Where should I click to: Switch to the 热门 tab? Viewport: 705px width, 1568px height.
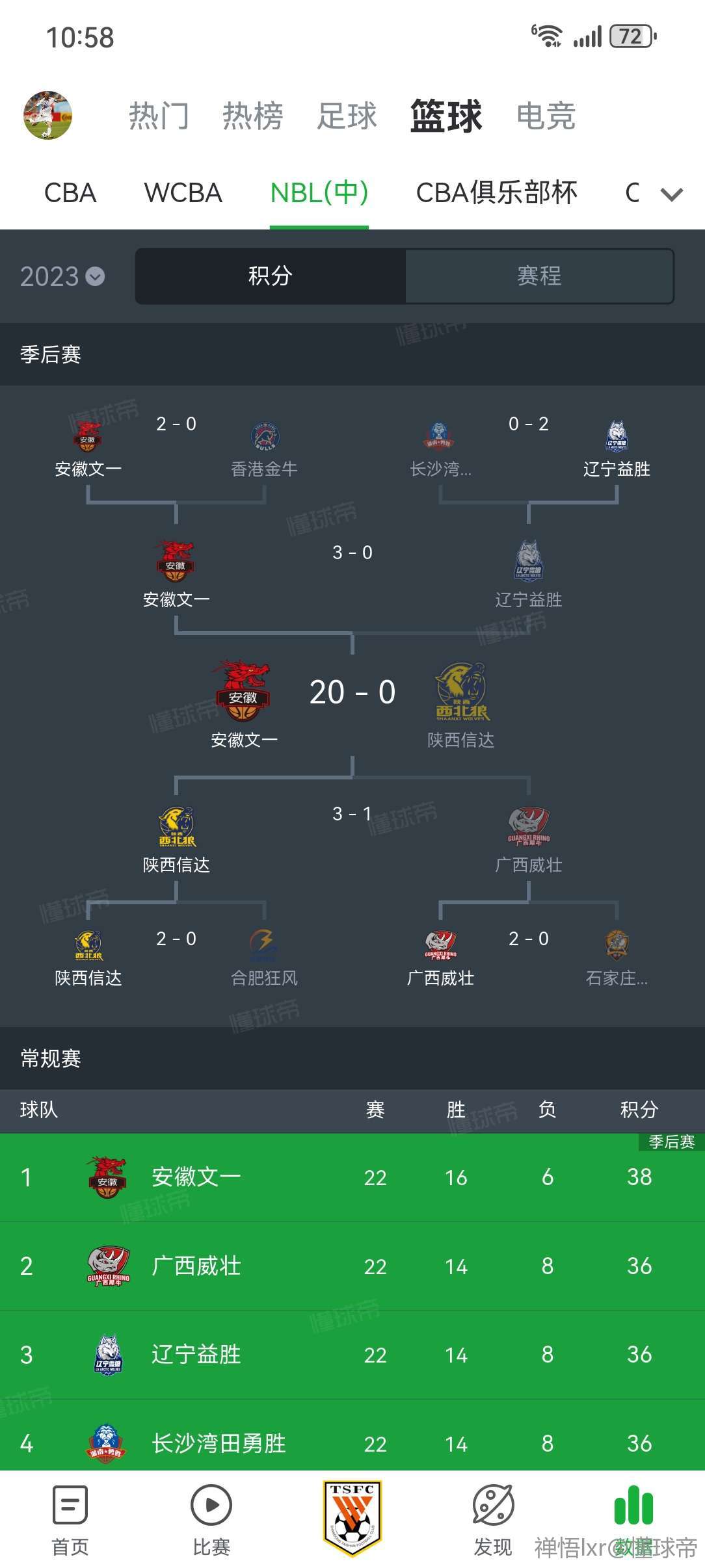tap(159, 116)
